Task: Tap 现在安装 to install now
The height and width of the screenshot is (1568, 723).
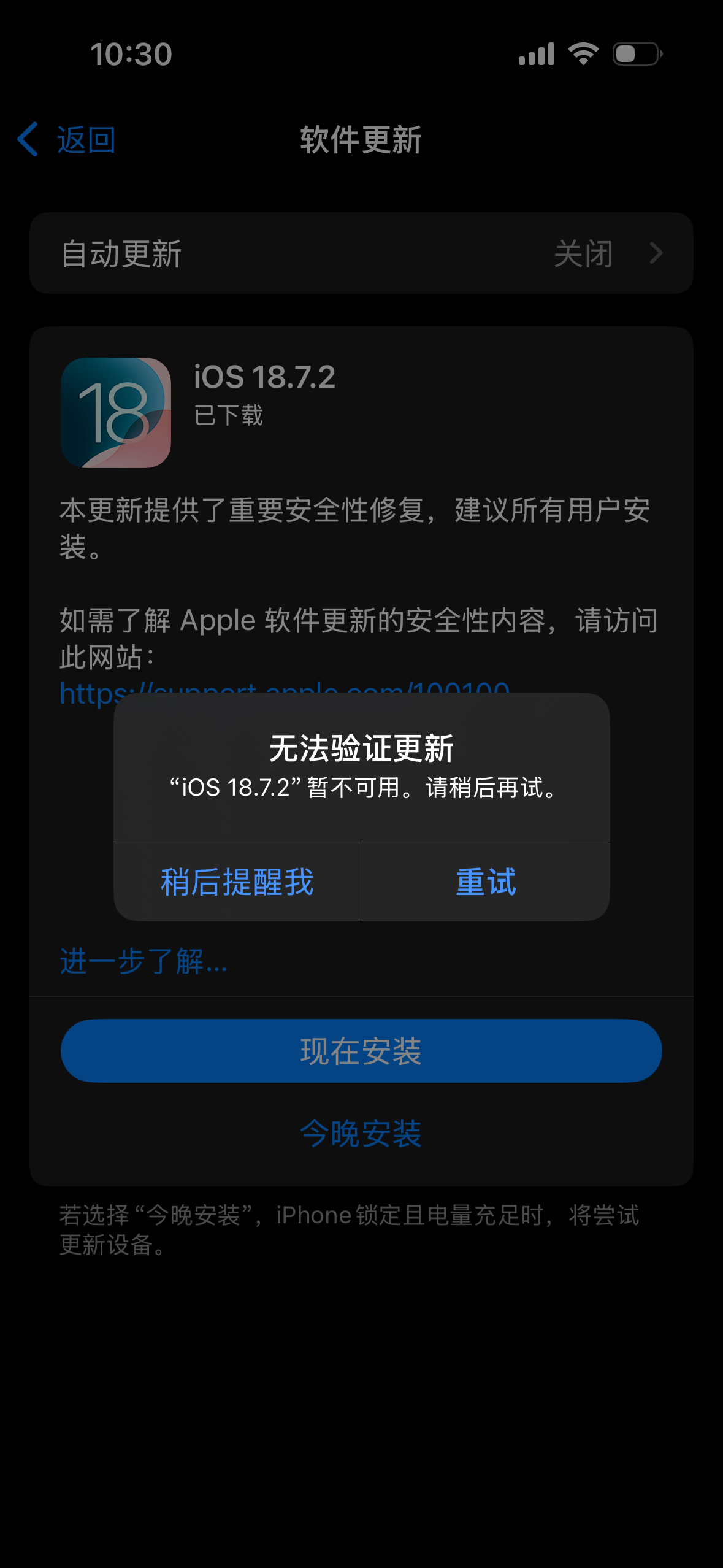Action: 361,1051
